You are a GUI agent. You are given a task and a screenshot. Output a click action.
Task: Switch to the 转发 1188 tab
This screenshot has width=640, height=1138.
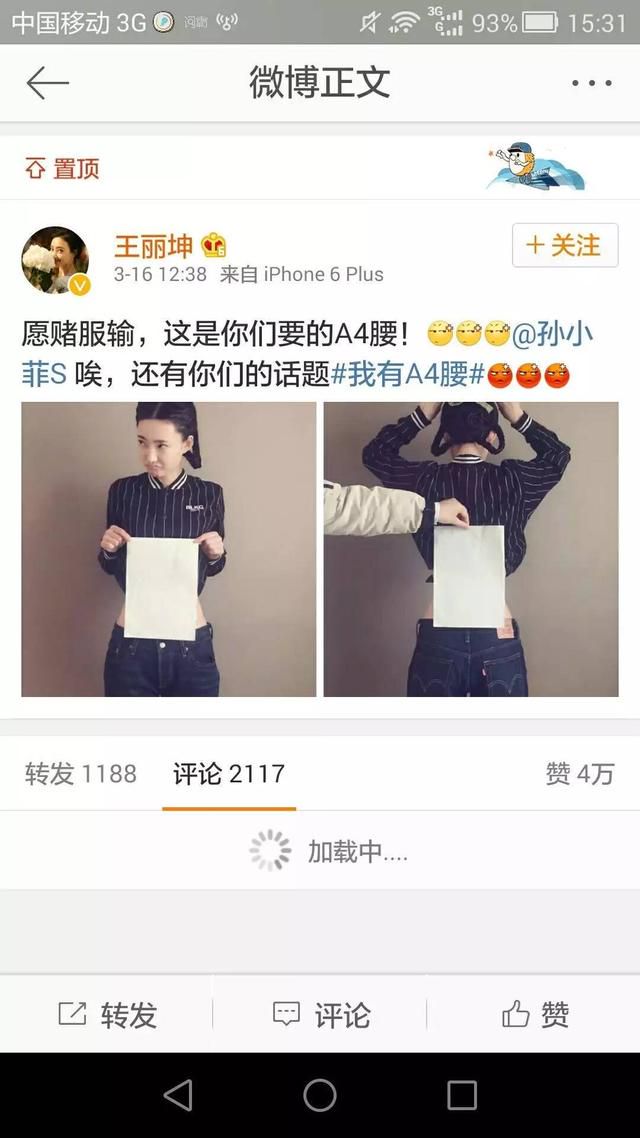pos(81,774)
